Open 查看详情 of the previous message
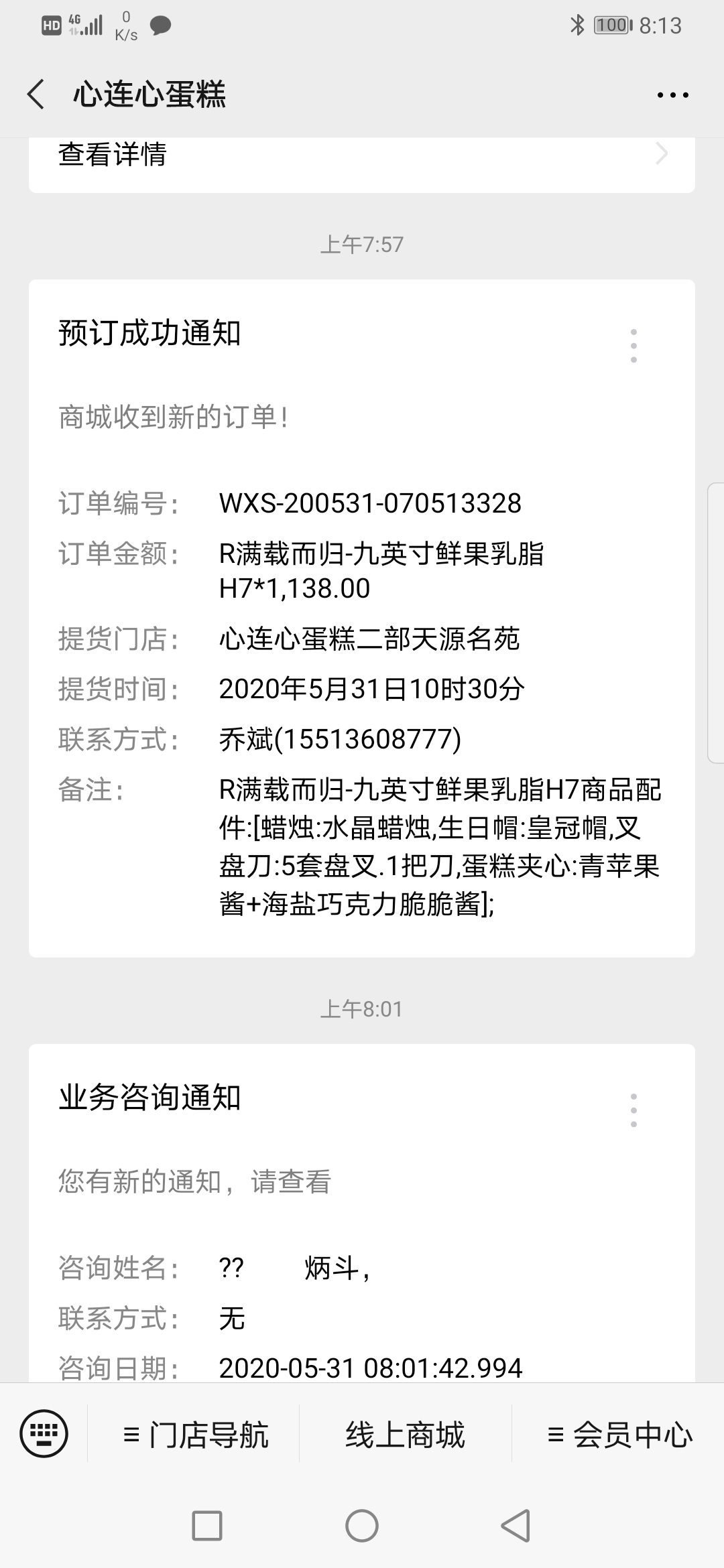 [x=361, y=155]
